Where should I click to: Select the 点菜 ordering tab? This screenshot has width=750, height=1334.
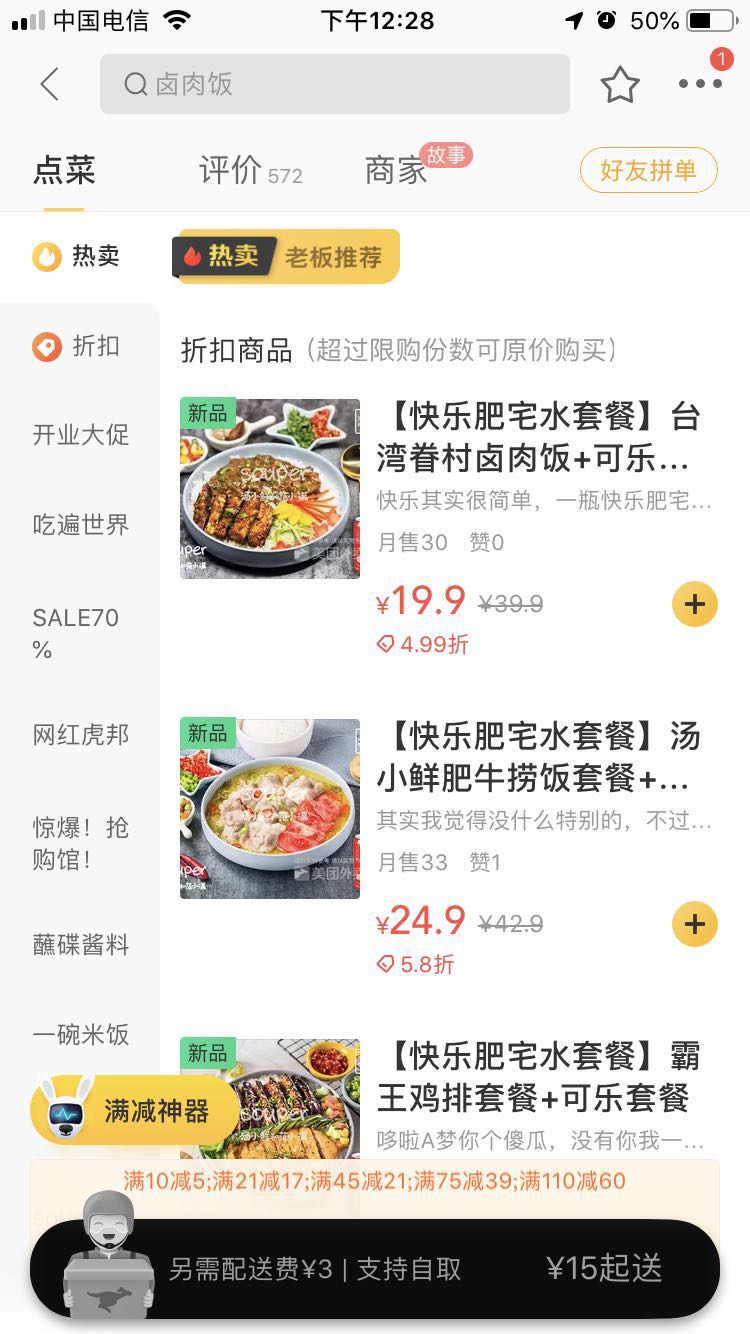coord(63,170)
